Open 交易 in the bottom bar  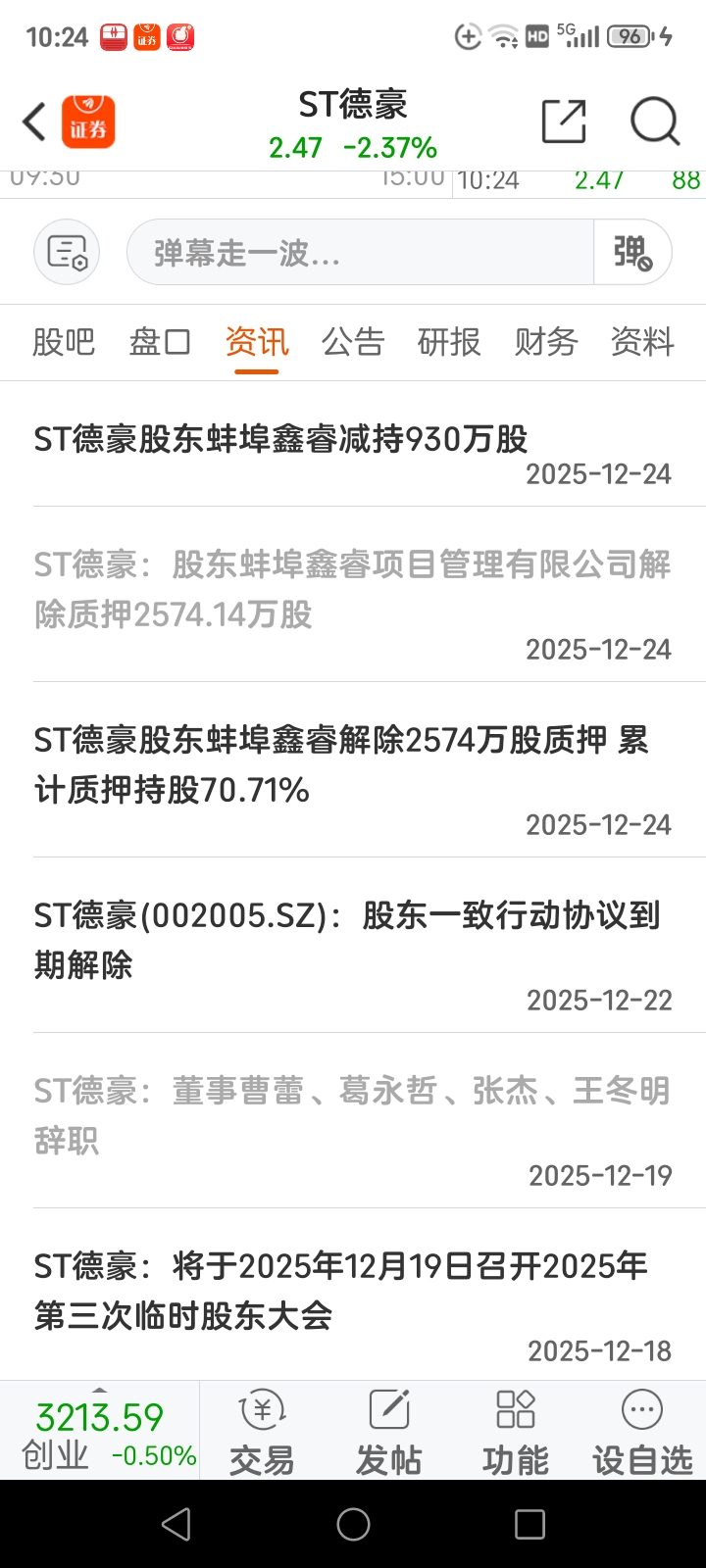262,1431
